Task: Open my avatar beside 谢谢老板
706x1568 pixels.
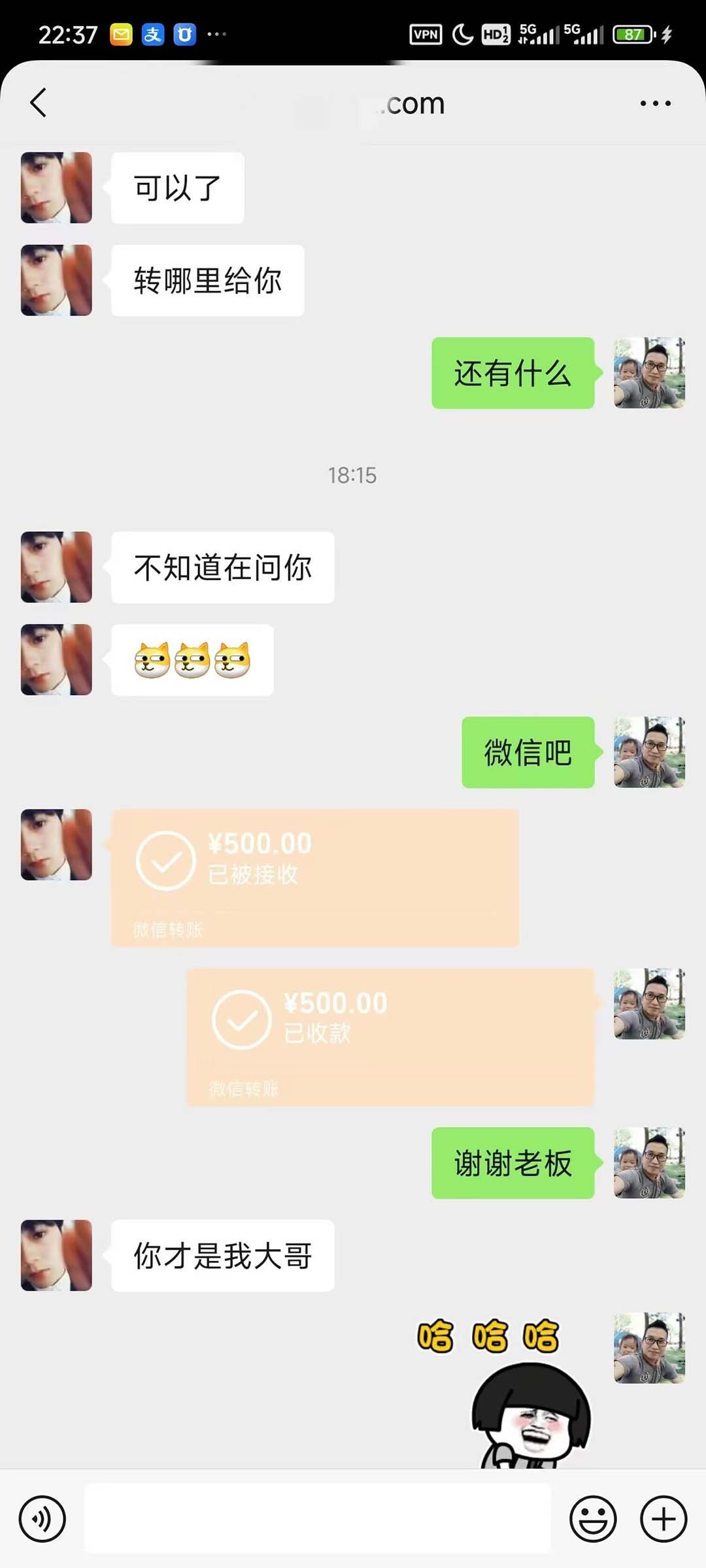Action: 649,1163
